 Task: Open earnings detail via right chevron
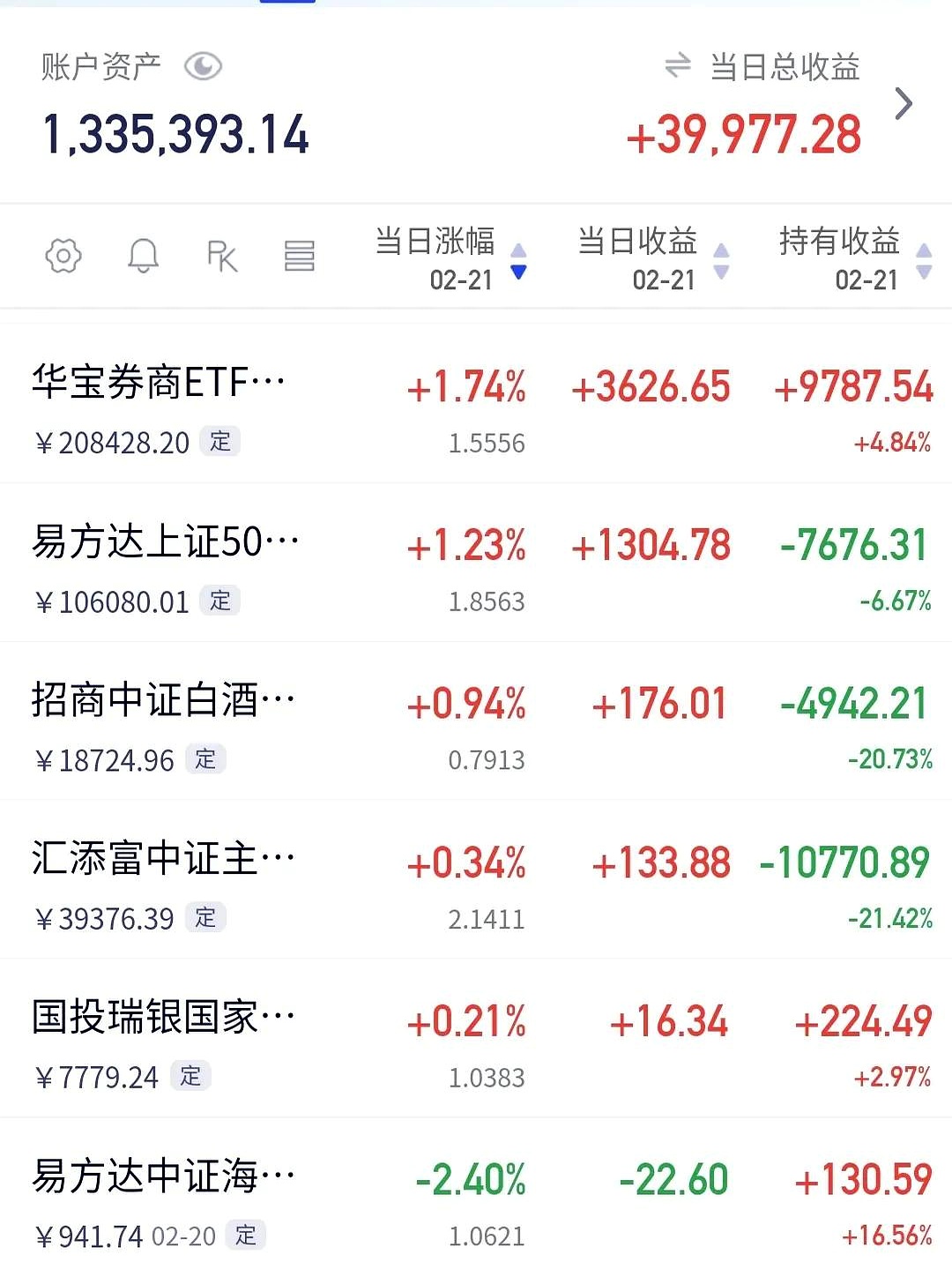point(904,103)
